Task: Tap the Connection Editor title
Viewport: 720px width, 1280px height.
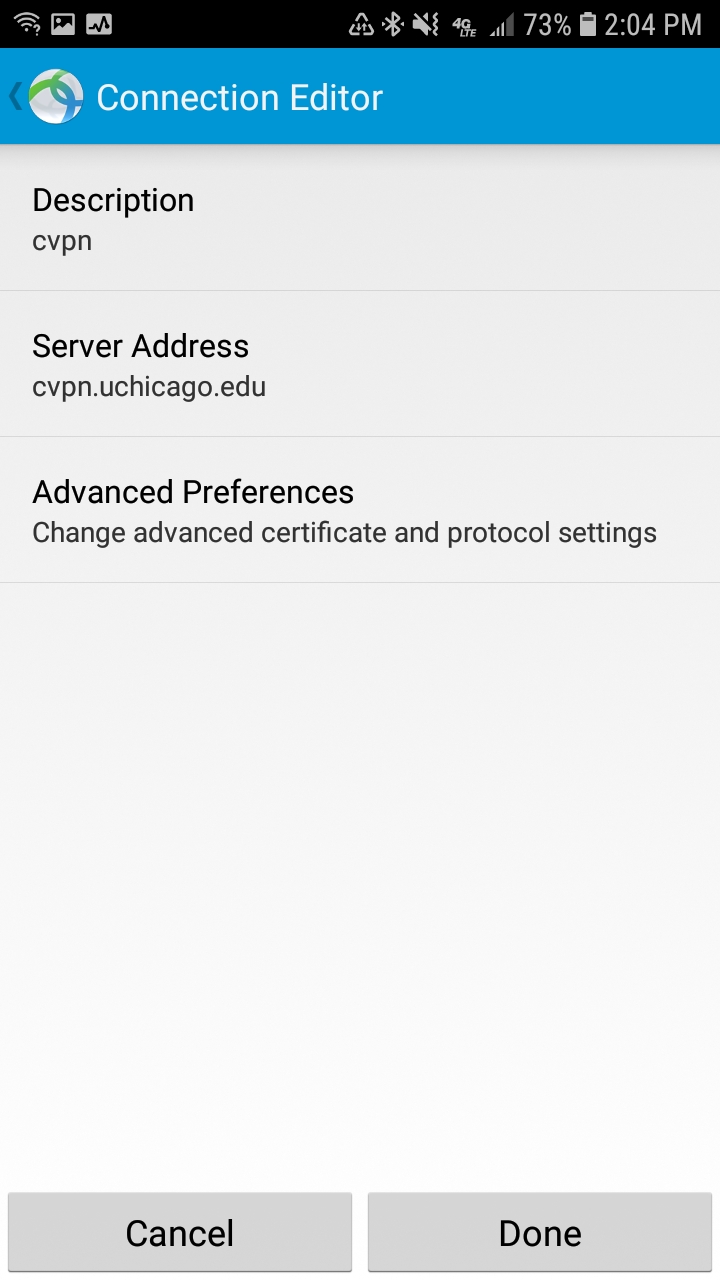Action: tap(238, 96)
